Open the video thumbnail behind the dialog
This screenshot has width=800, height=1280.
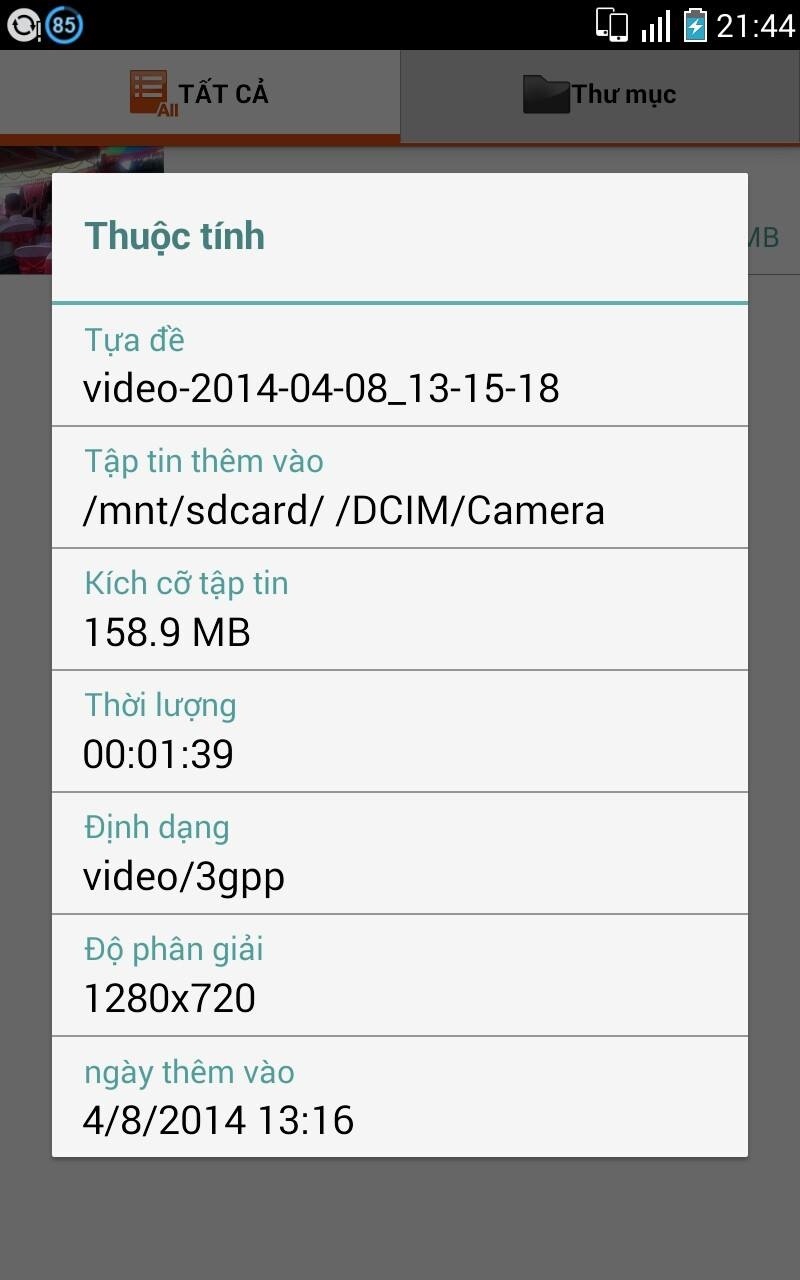(x=81, y=210)
